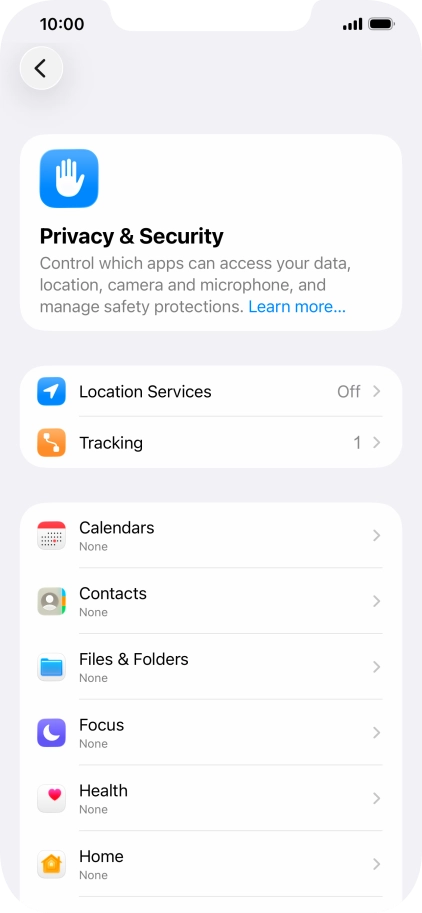
Task: Go back using the back arrow
Action: click(41, 68)
